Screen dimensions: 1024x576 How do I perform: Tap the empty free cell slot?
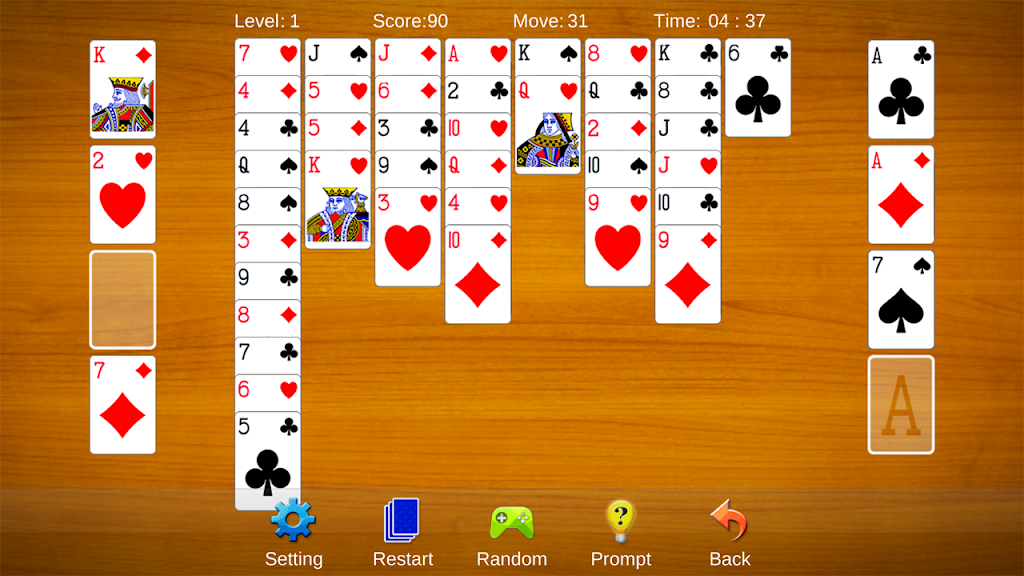pyautogui.click(x=123, y=300)
